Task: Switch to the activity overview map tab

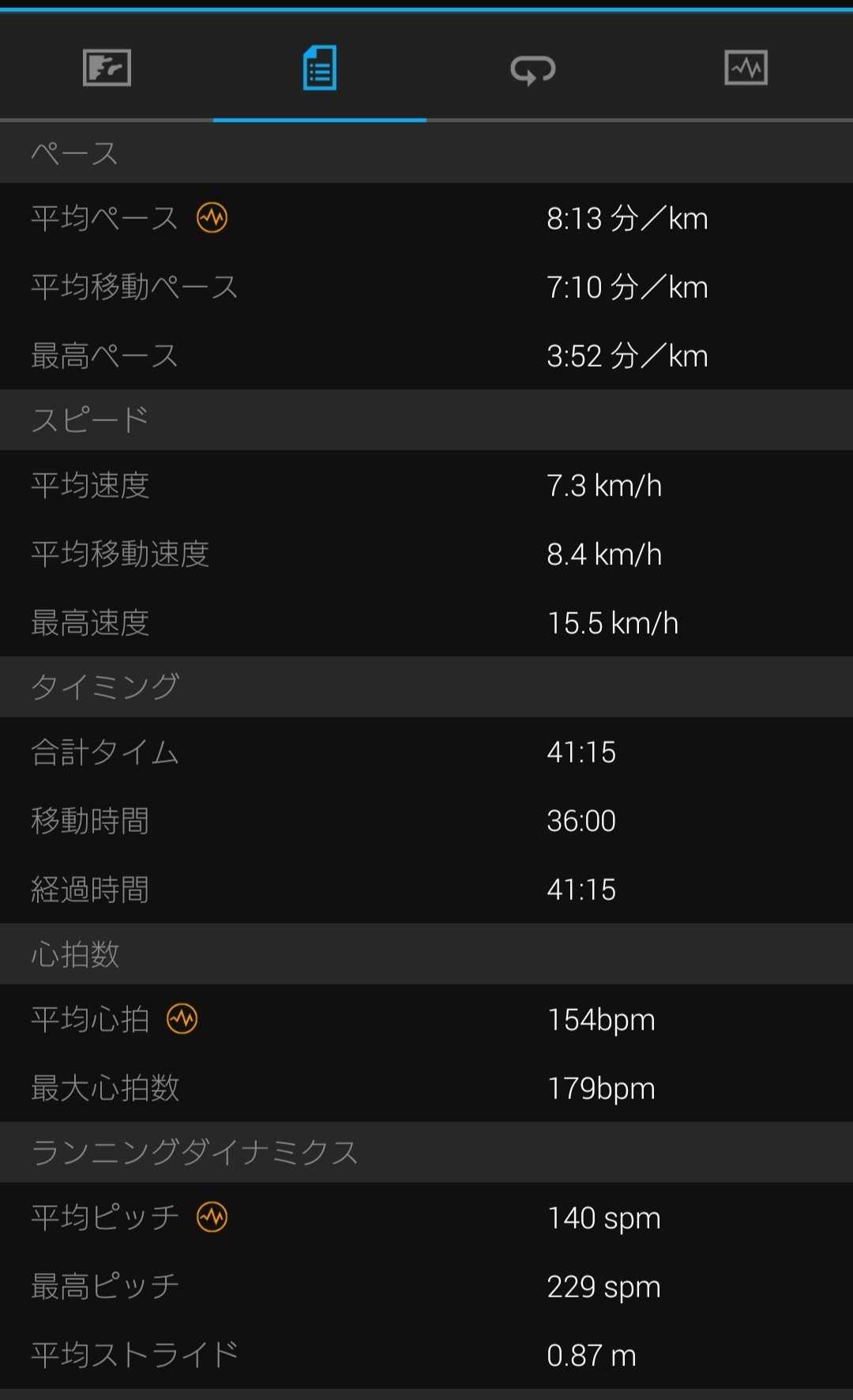Action: point(107,68)
